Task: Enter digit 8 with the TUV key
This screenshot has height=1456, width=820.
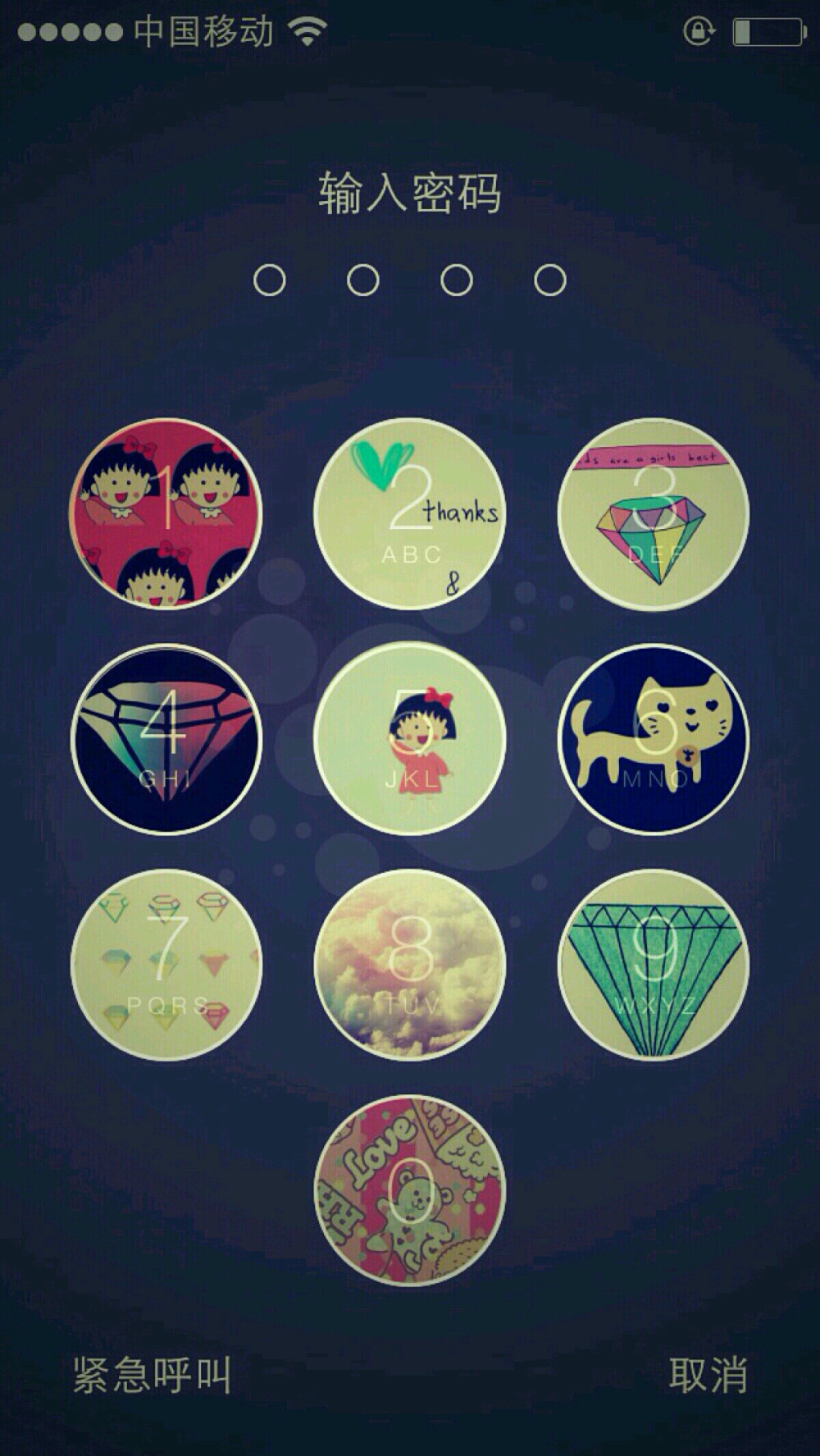Action: point(409,965)
